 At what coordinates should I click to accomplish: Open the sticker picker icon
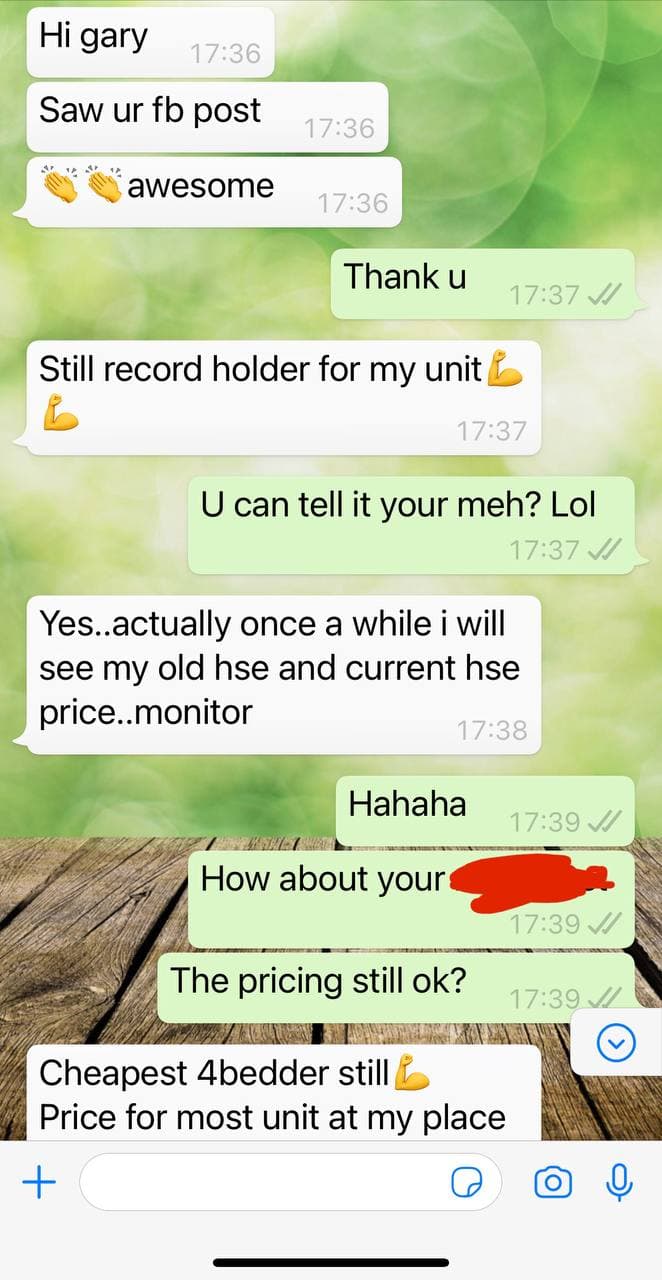[x=466, y=1184]
